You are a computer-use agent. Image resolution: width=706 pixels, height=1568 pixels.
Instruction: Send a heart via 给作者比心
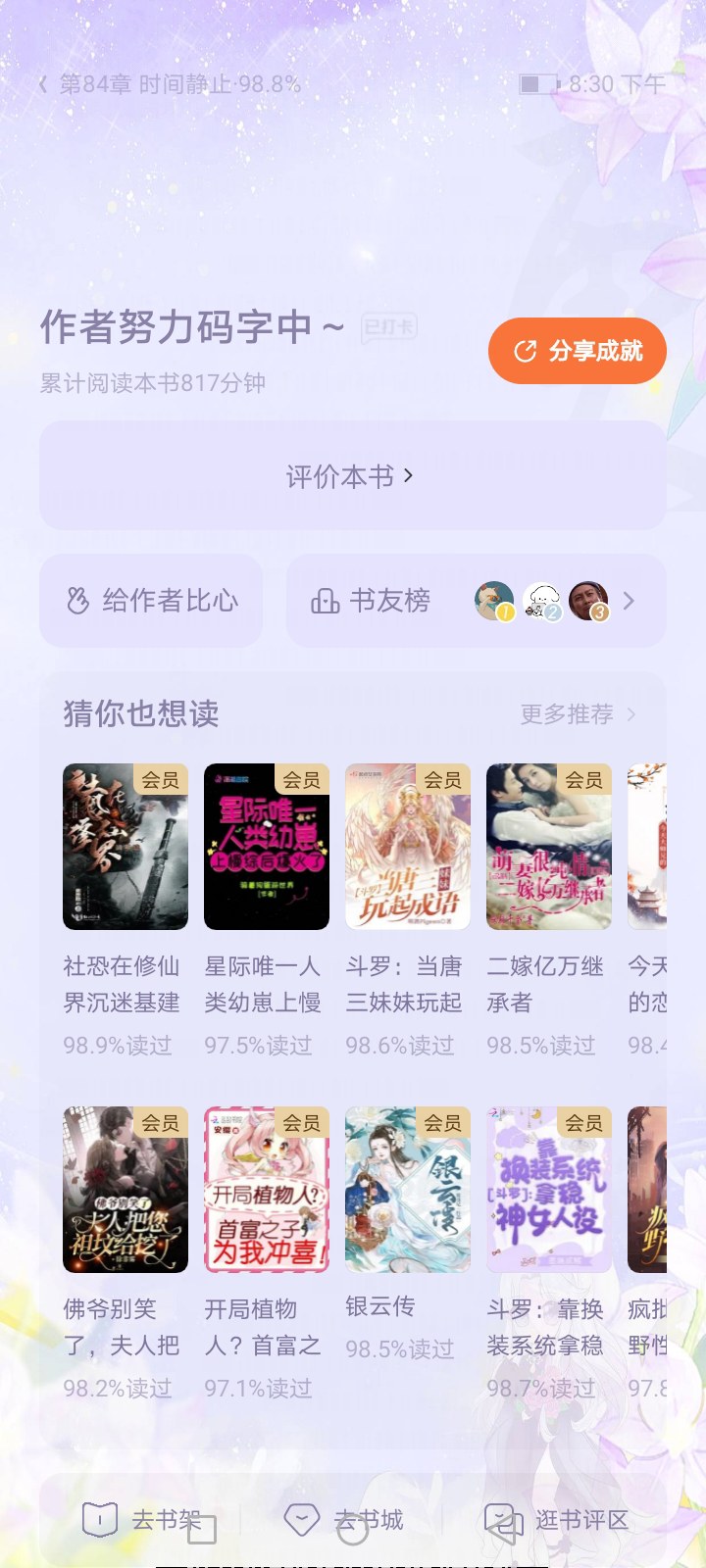pyautogui.click(x=151, y=601)
